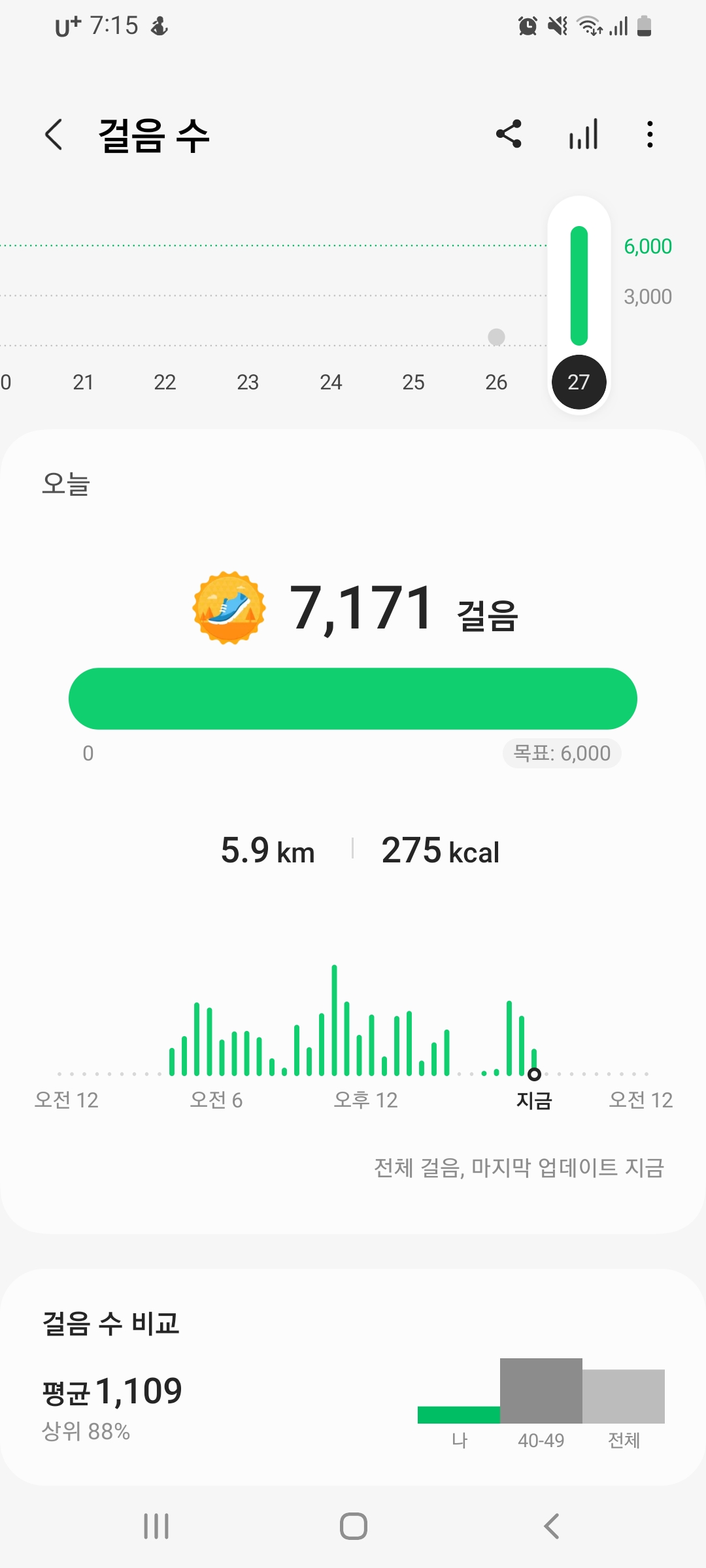Open the three-dot overflow menu
Screen dimensions: 706x1568
click(x=649, y=135)
